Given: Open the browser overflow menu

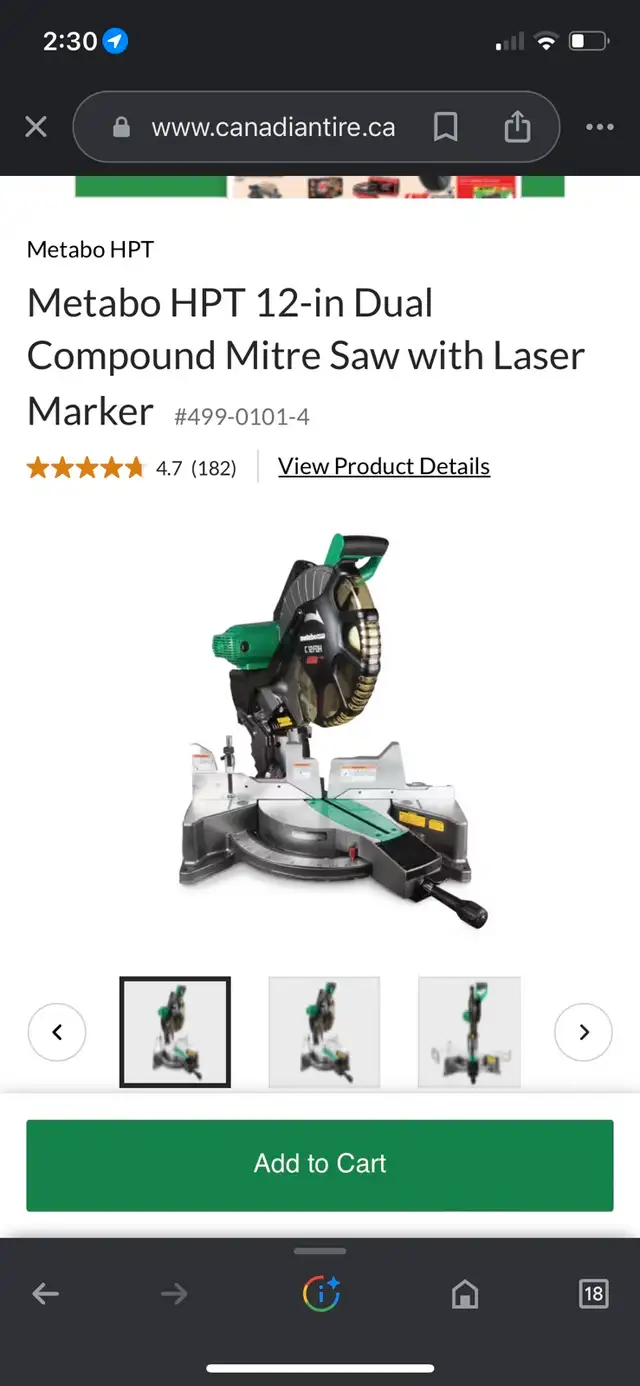Looking at the screenshot, I should click(600, 127).
